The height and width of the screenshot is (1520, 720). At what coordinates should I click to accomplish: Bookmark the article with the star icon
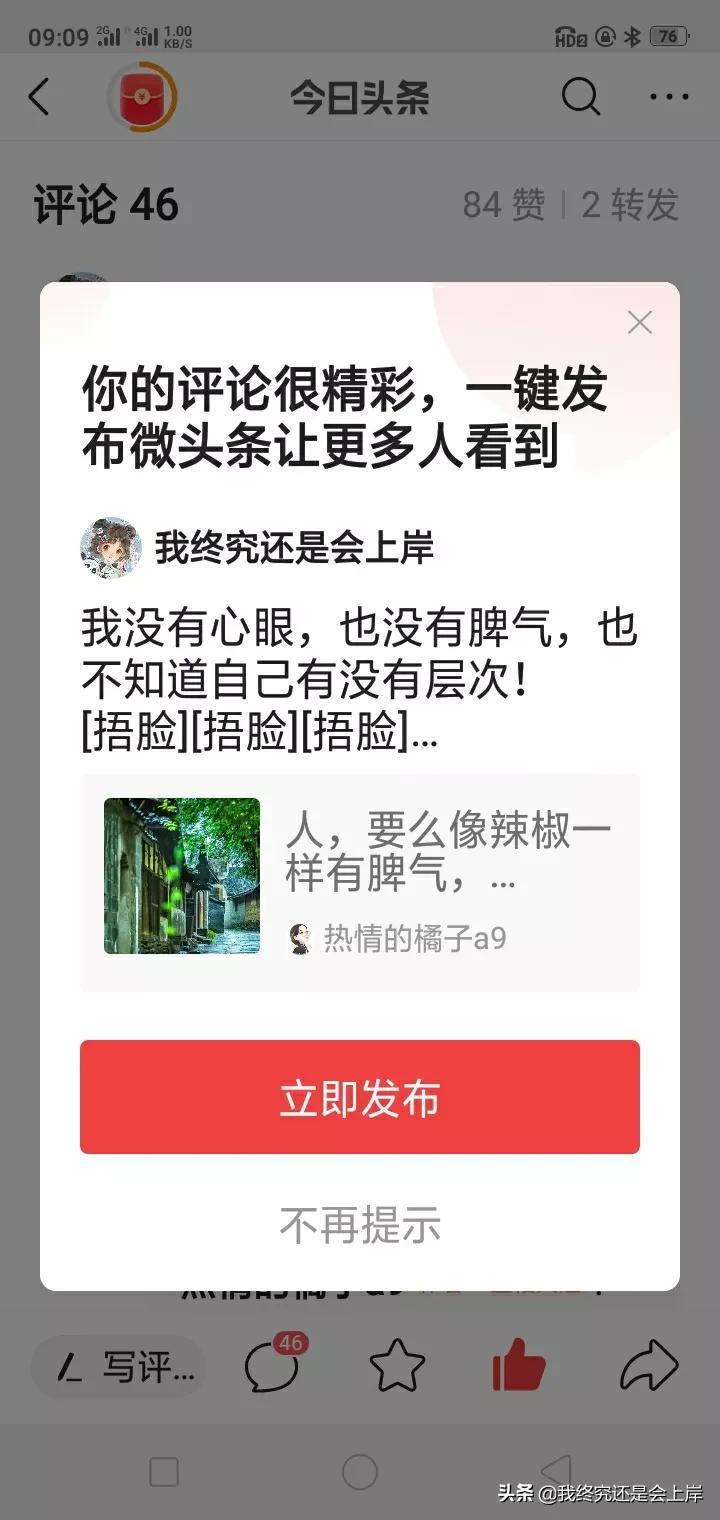tap(397, 1367)
